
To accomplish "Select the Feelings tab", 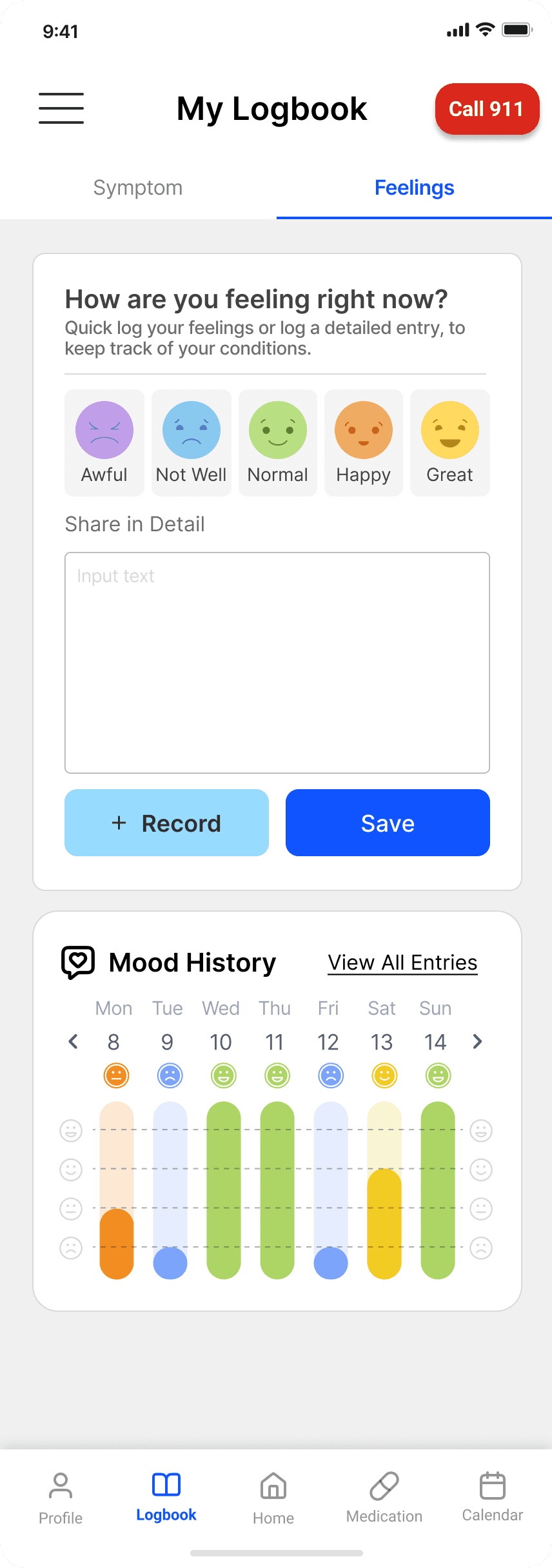I will coord(414,188).
